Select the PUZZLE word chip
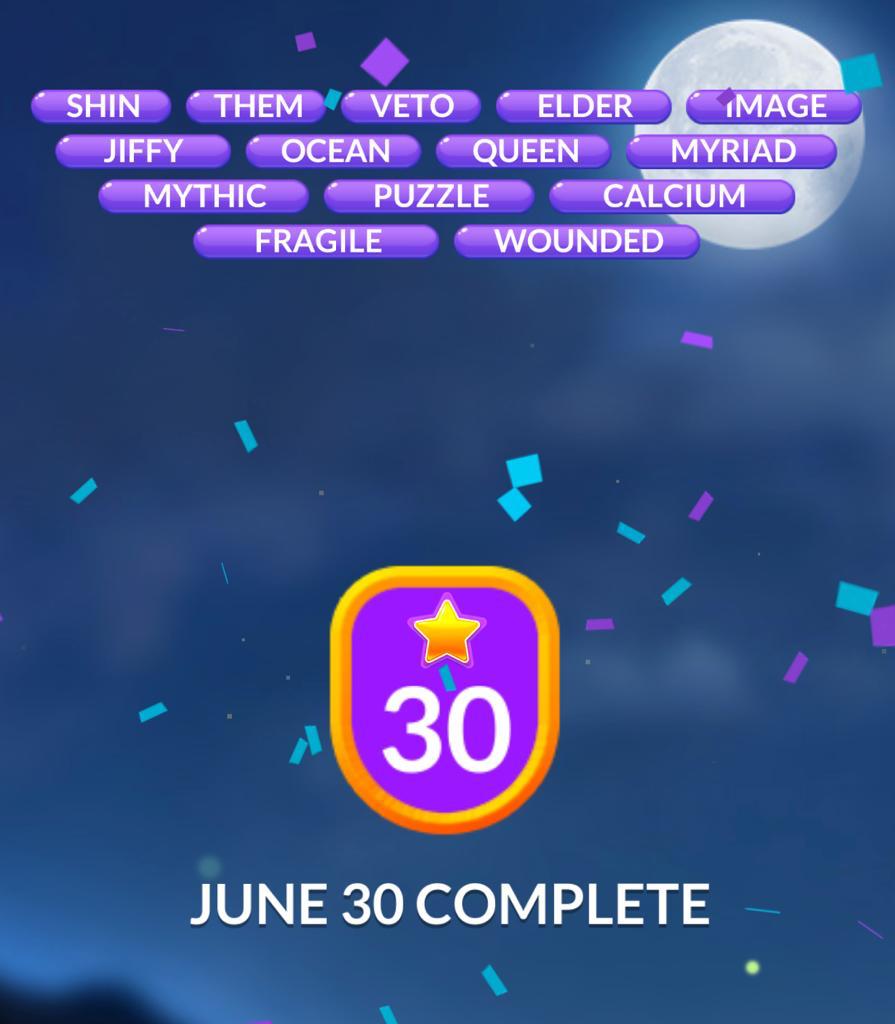The image size is (895, 1024). coord(430,196)
